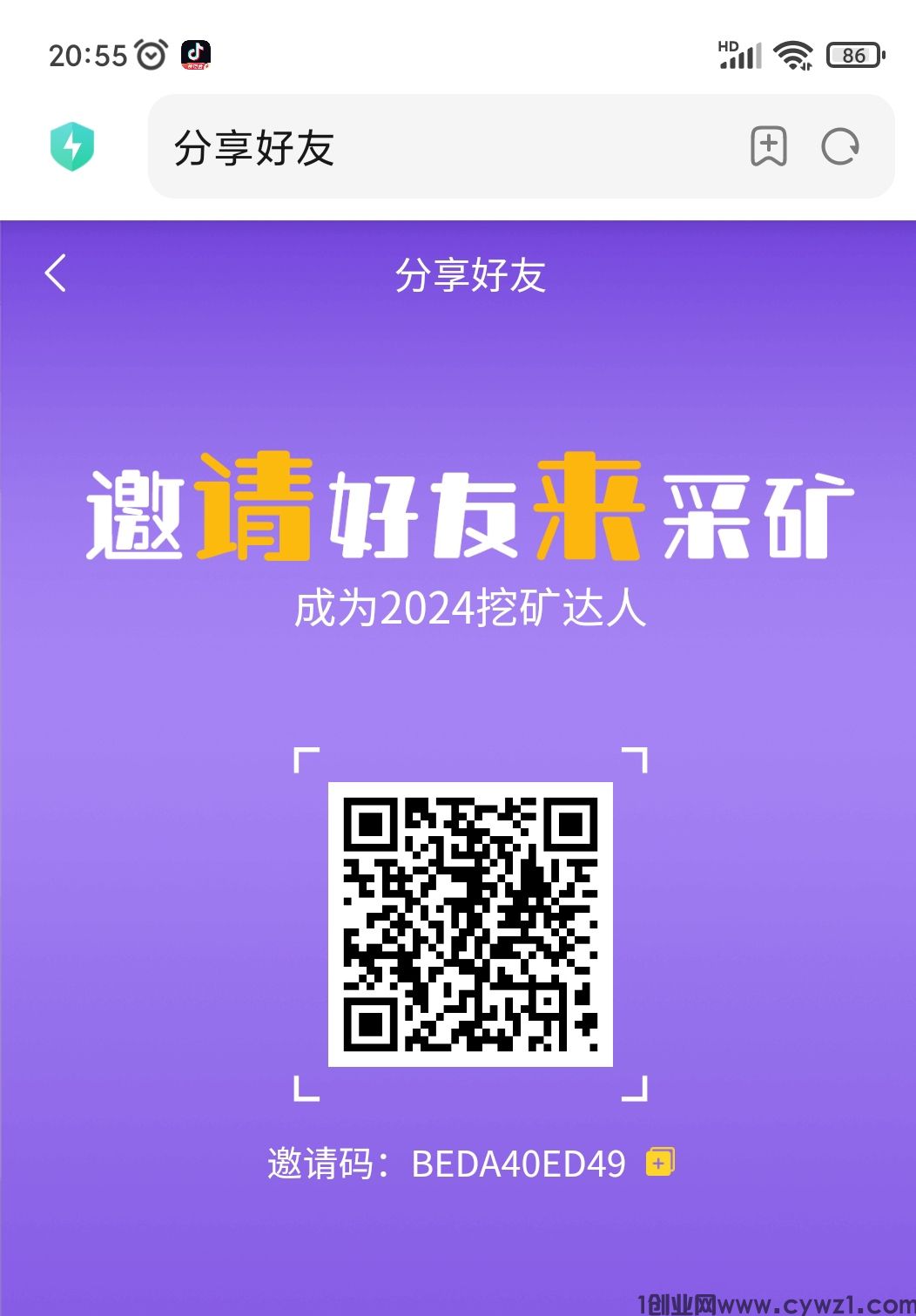Add this page to bookmarks

tap(770, 148)
